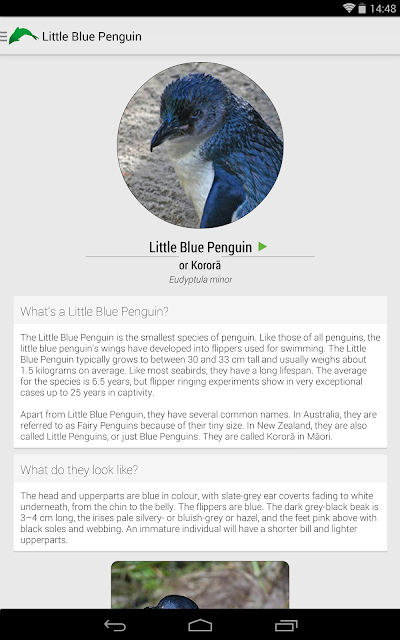Open the navigation drawer menu
This screenshot has height=640, width=400.
pyautogui.click(x=4, y=36)
